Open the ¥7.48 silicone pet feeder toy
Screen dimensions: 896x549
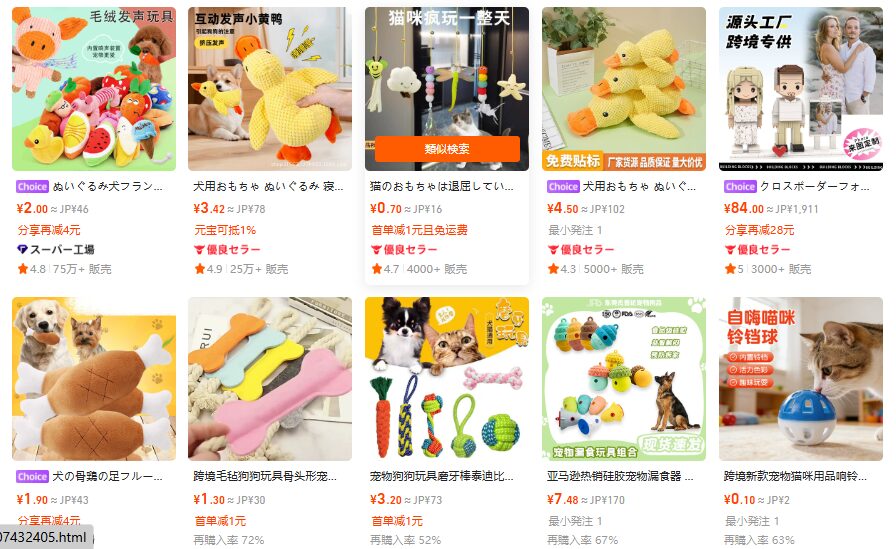pyautogui.click(x=624, y=379)
